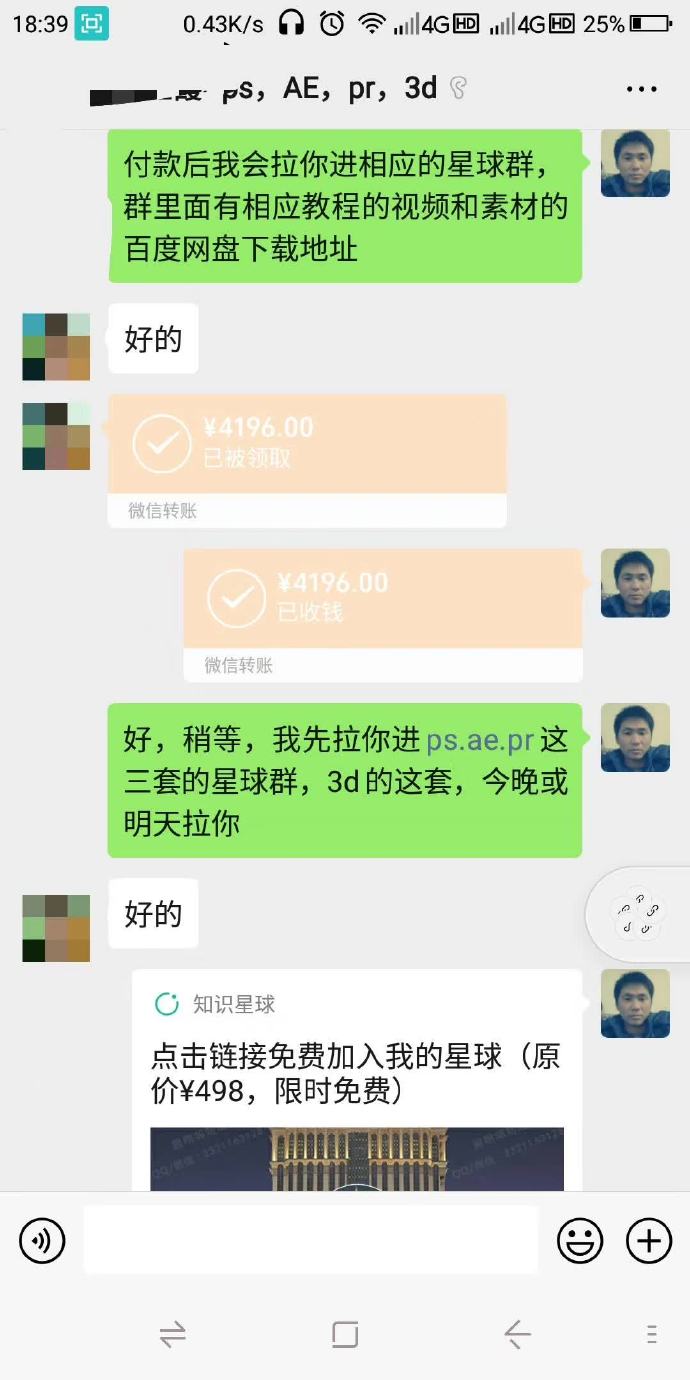This screenshot has height=1380, width=690.
Task: Go back with system back button
Action: pos(517,1334)
